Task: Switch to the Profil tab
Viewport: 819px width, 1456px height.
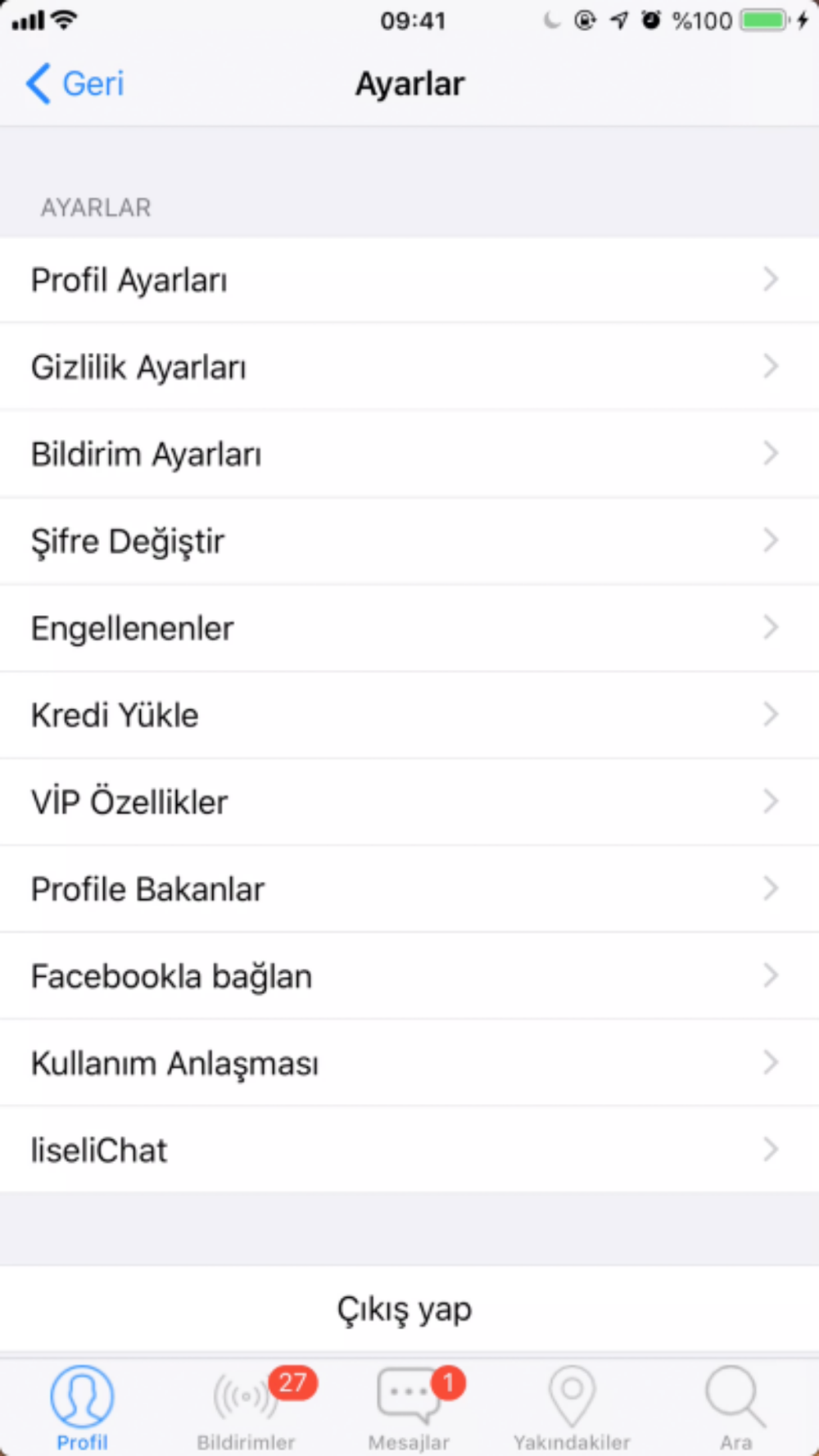Action: click(82, 1407)
